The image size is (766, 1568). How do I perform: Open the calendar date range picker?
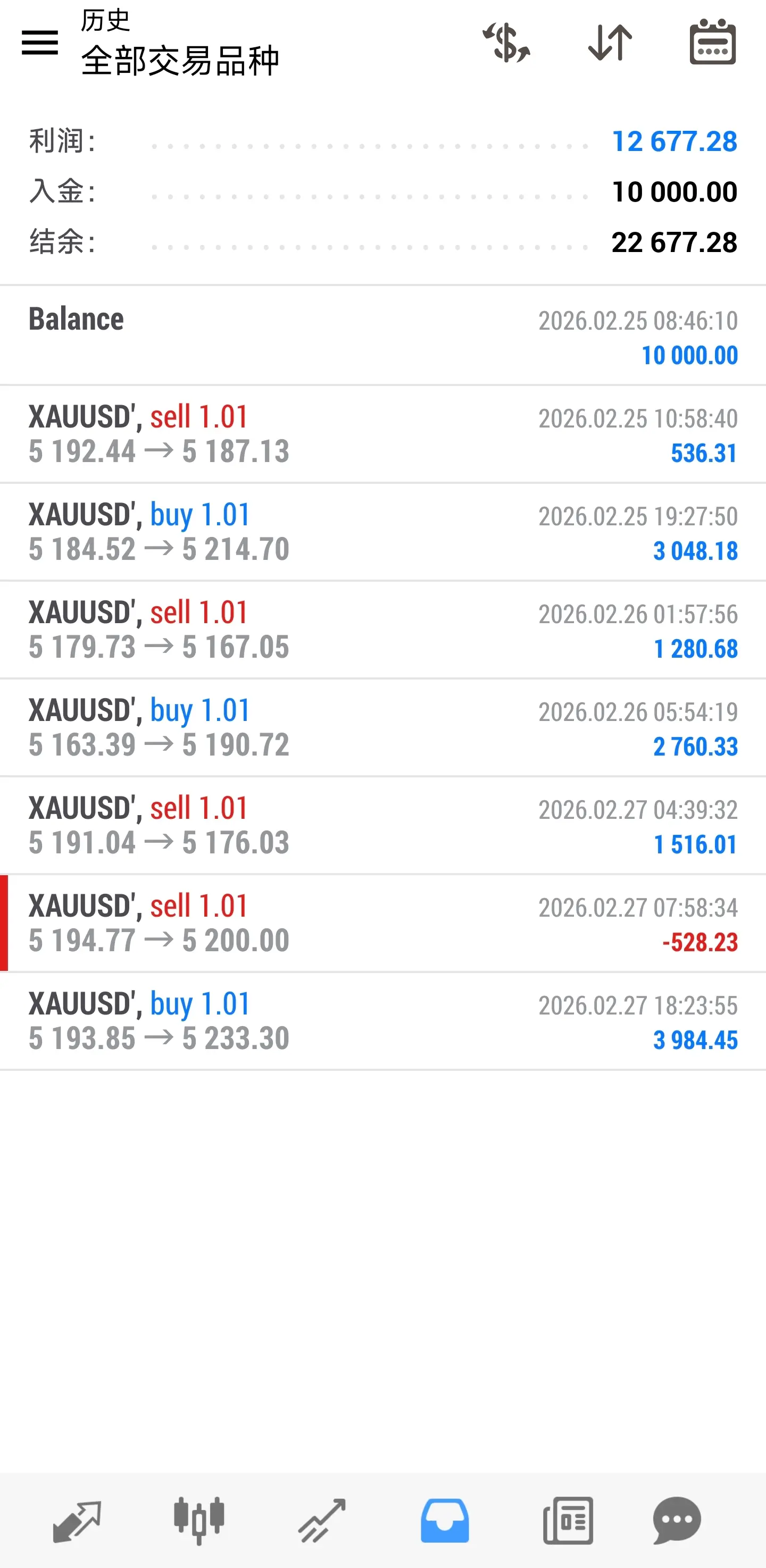coord(712,43)
